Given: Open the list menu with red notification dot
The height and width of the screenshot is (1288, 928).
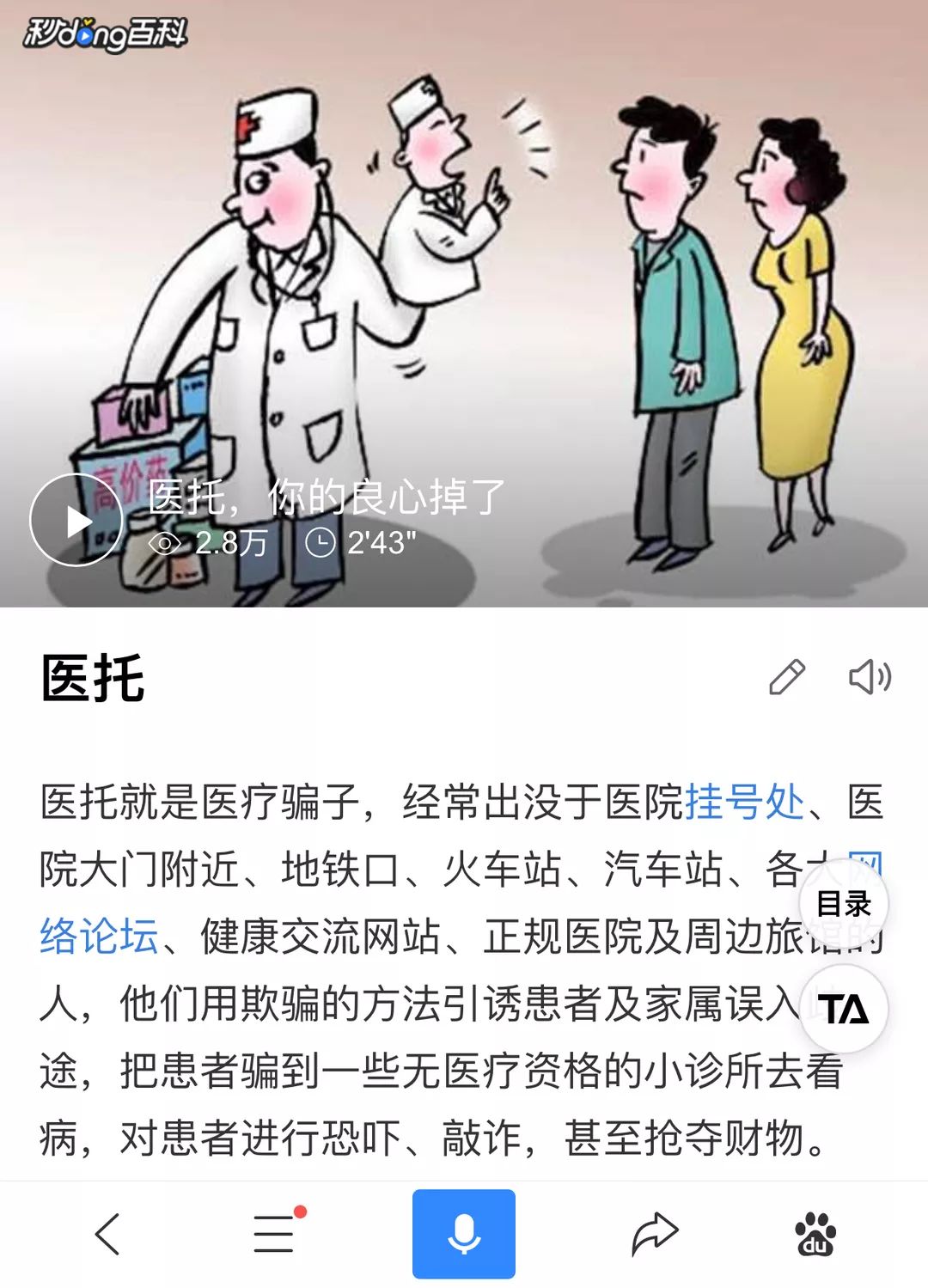Looking at the screenshot, I should point(272,1232).
